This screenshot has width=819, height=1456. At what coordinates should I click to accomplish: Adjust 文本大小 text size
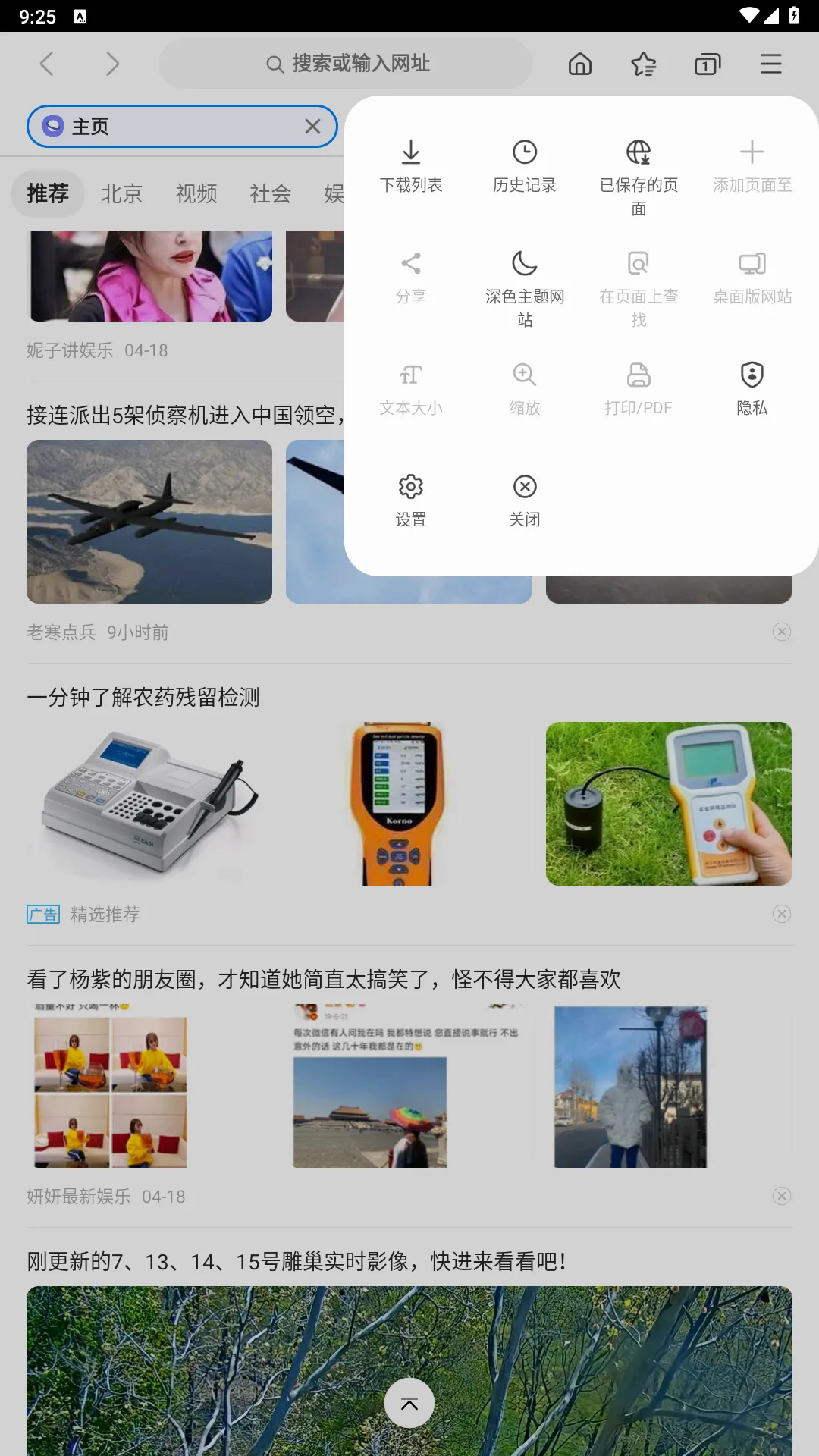point(410,387)
